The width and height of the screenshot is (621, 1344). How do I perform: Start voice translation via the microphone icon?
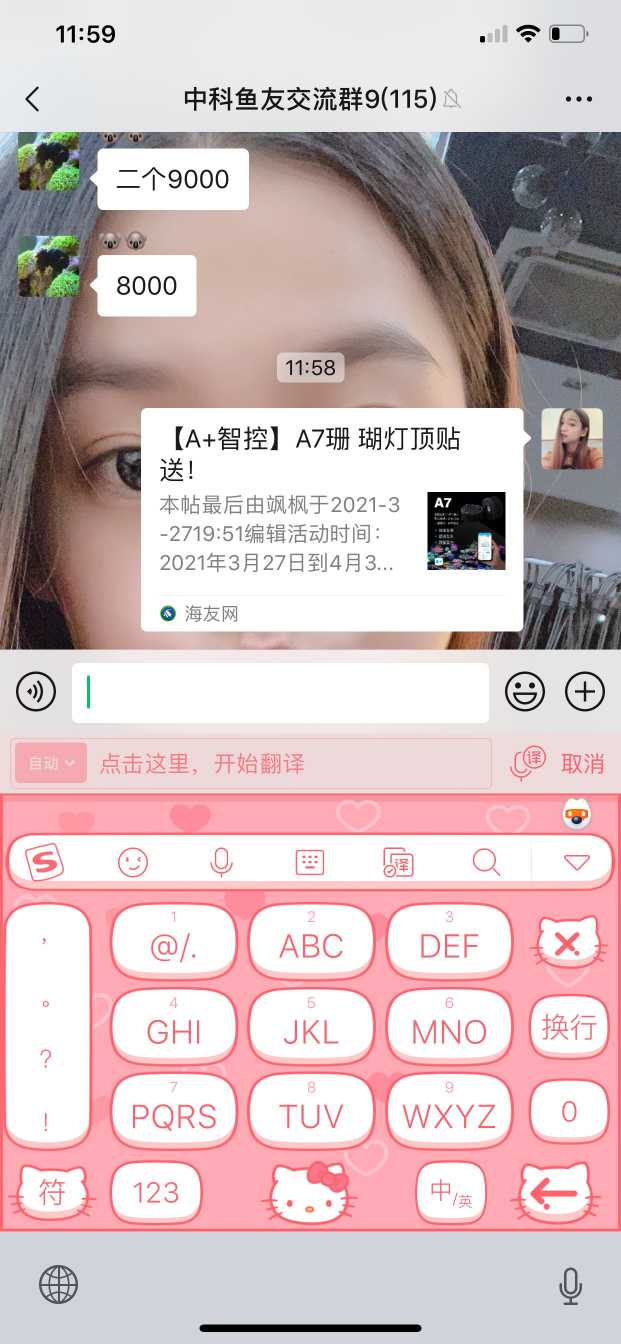coord(527,763)
